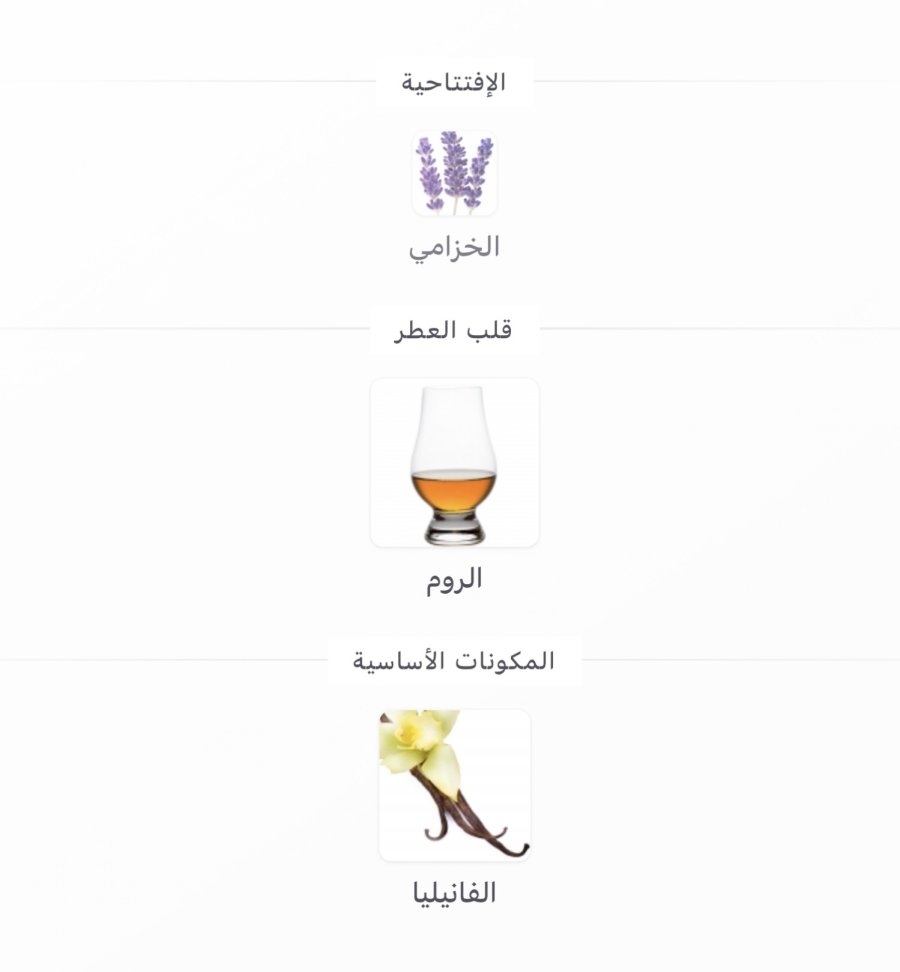Open the rum (الروم) note tile
This screenshot has height=972, width=900.
[454, 463]
